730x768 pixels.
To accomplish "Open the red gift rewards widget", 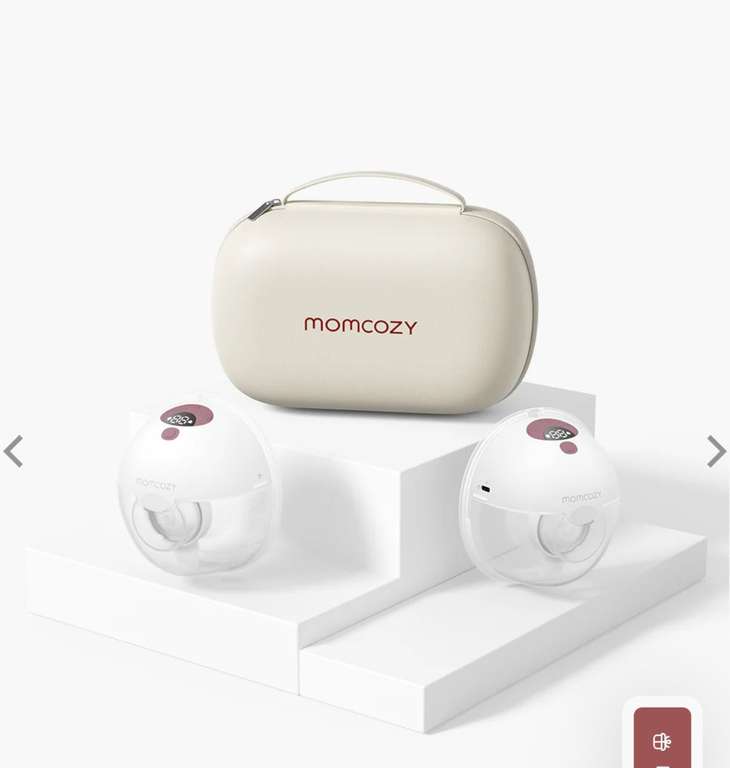I will click(x=662, y=738).
